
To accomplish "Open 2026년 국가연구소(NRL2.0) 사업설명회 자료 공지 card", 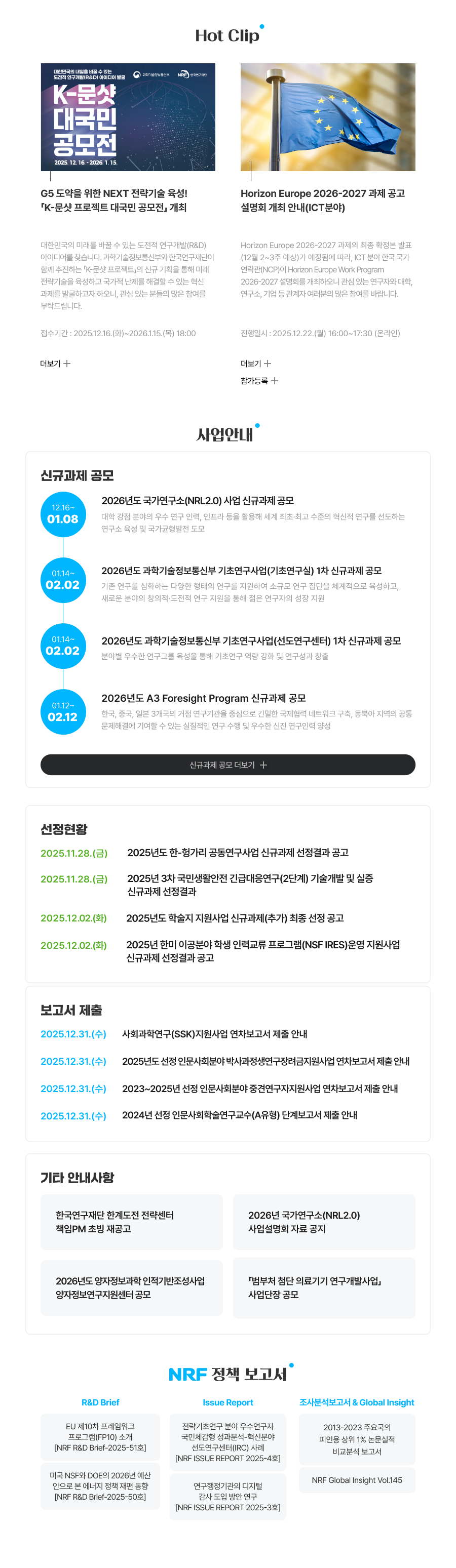I will pos(324,1222).
